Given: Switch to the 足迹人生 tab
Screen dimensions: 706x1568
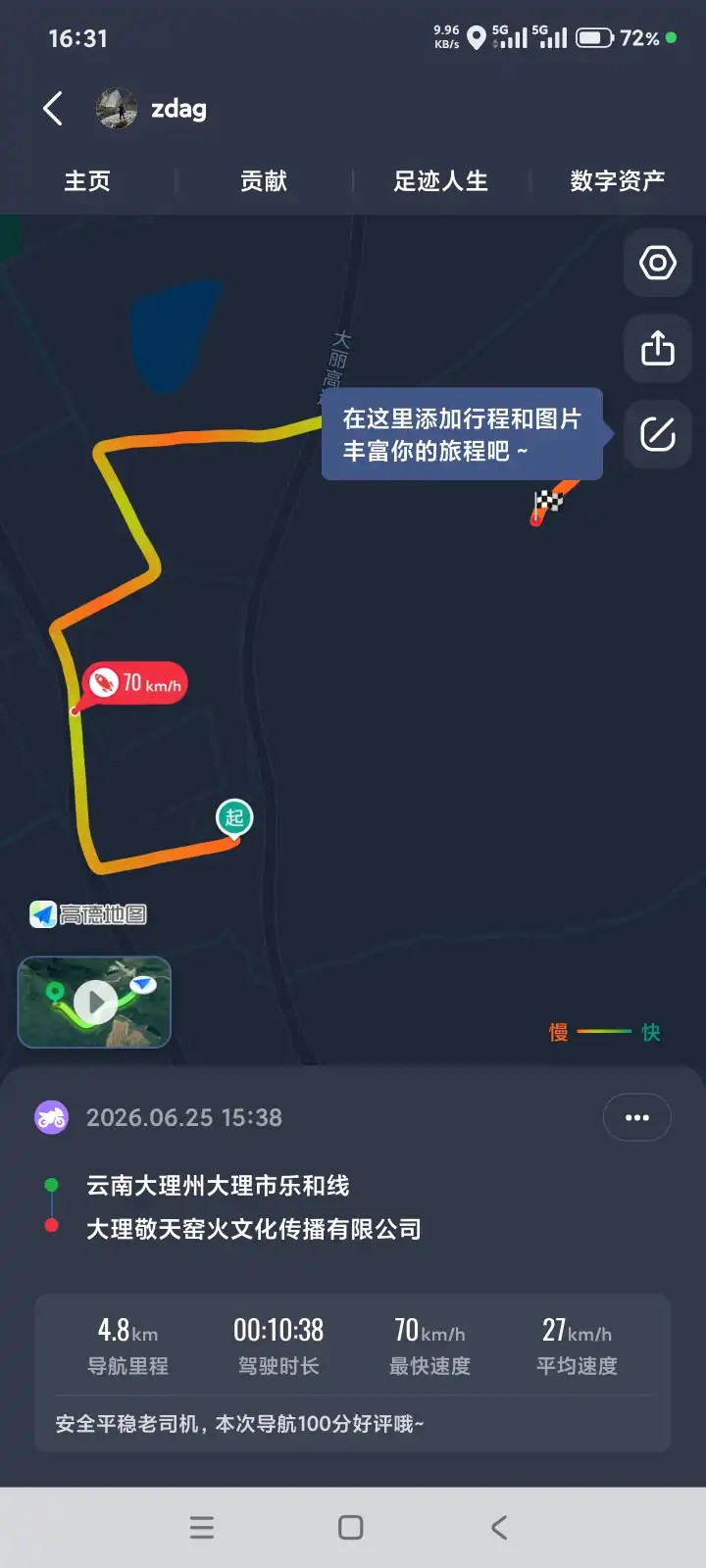Looking at the screenshot, I should [441, 181].
